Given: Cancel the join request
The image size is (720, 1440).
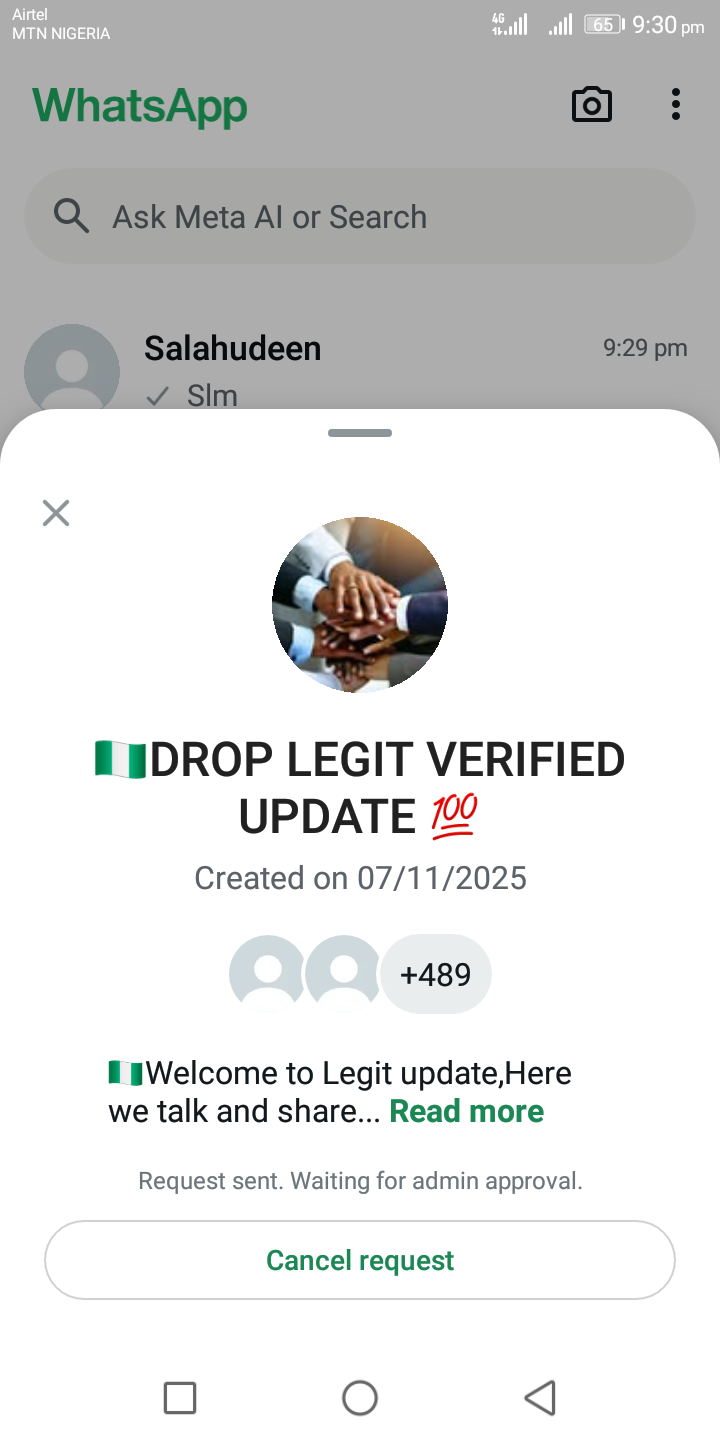Looking at the screenshot, I should [360, 1260].
